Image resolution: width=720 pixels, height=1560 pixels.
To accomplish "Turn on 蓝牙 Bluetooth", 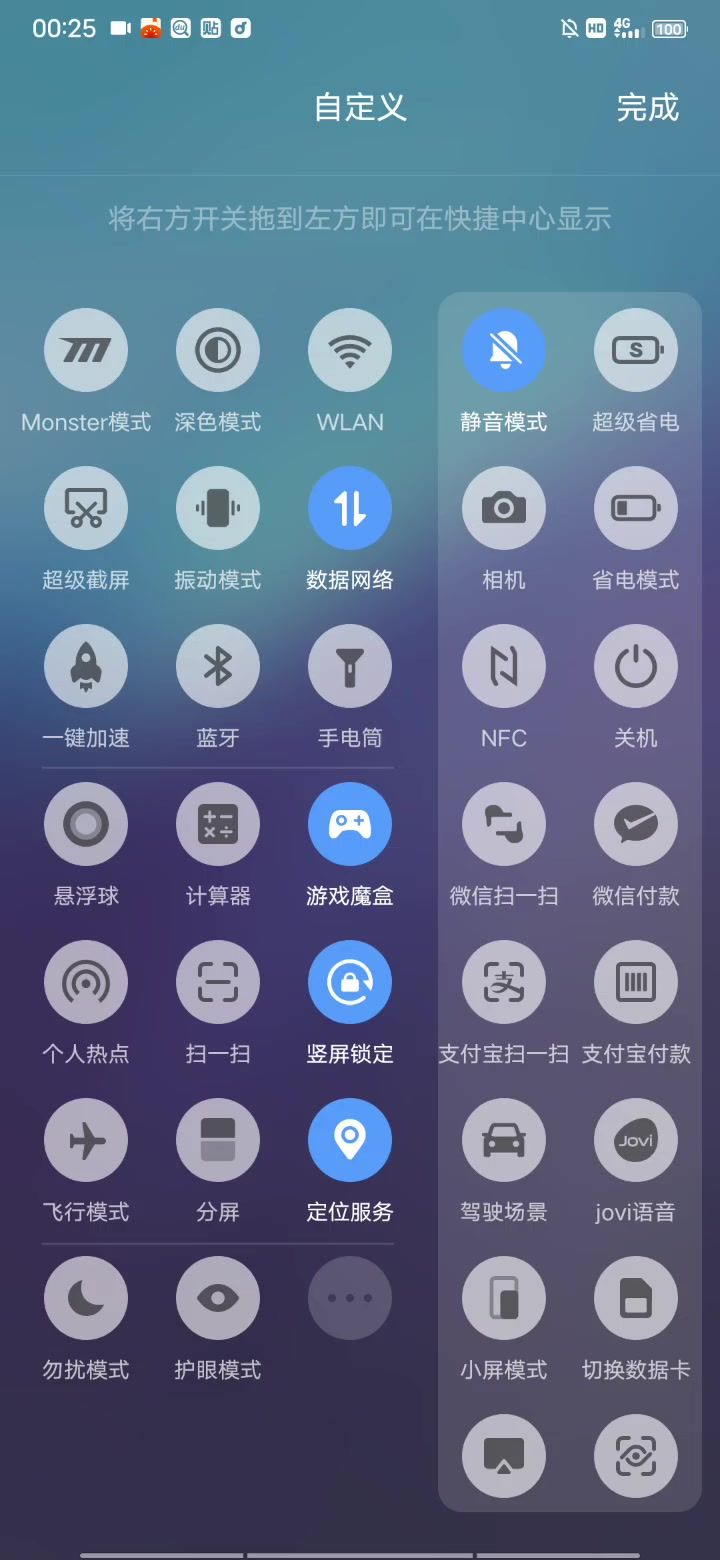I will (x=218, y=666).
